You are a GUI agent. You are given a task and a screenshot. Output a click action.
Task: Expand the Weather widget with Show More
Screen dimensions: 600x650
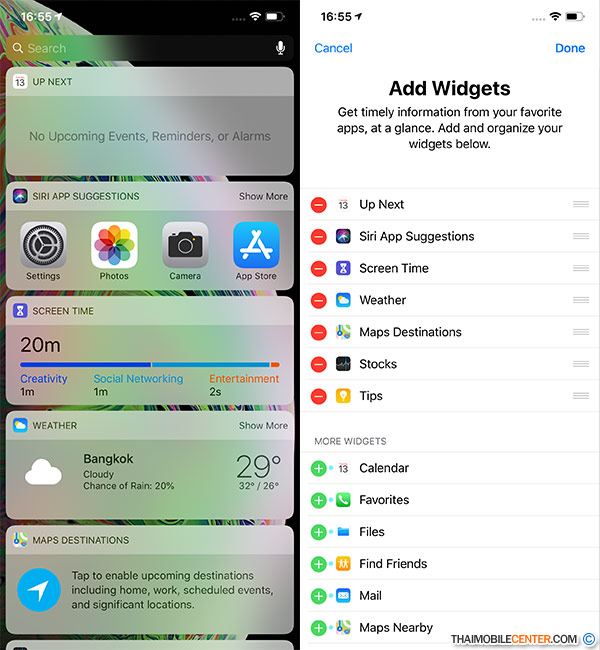pos(263,425)
